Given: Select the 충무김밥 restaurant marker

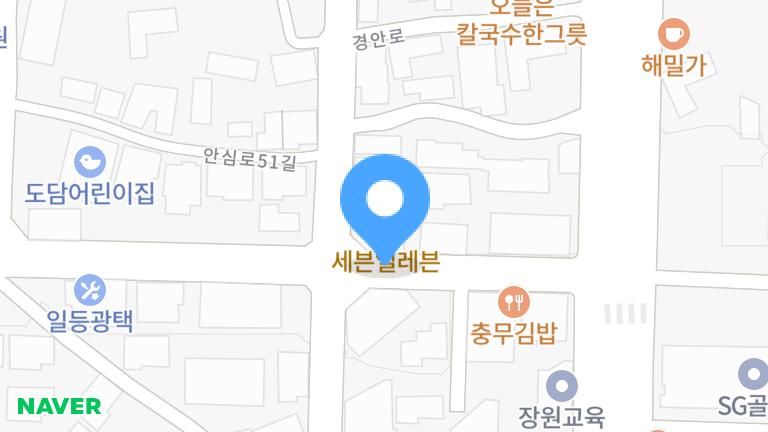Looking at the screenshot, I should point(514,301).
